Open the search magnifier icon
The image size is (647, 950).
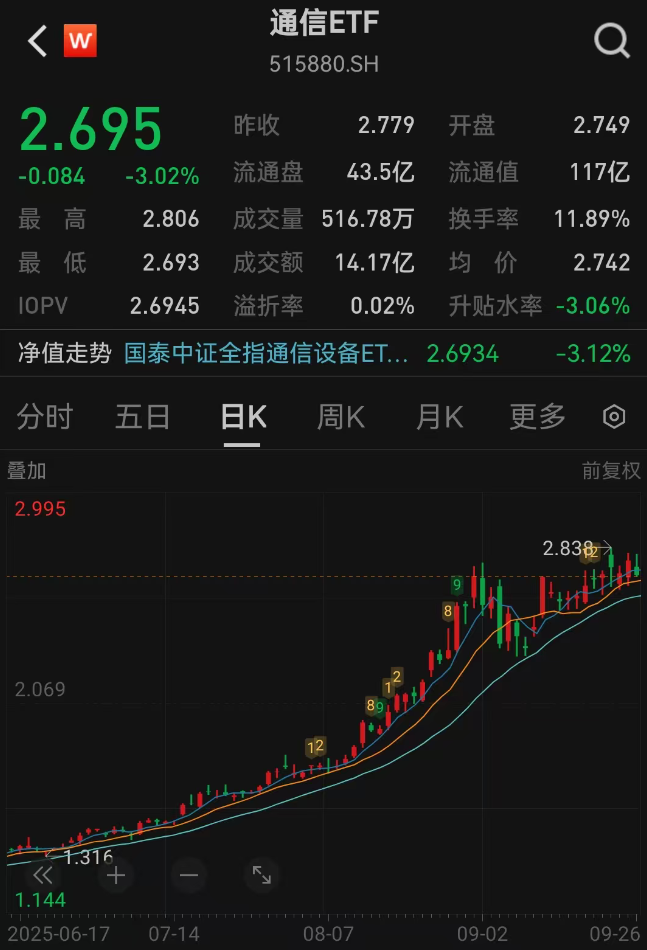point(611,41)
